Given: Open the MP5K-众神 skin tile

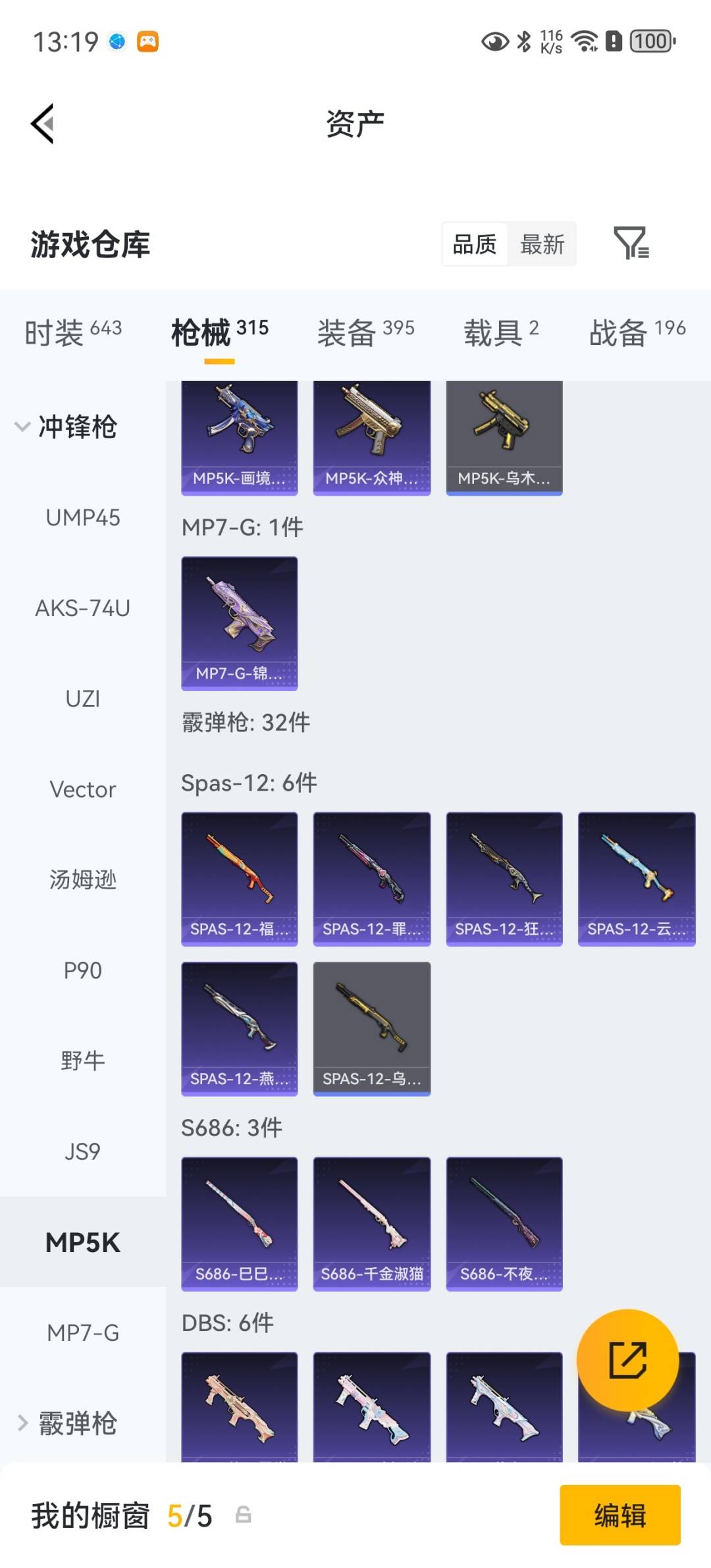Looking at the screenshot, I should tap(372, 437).
